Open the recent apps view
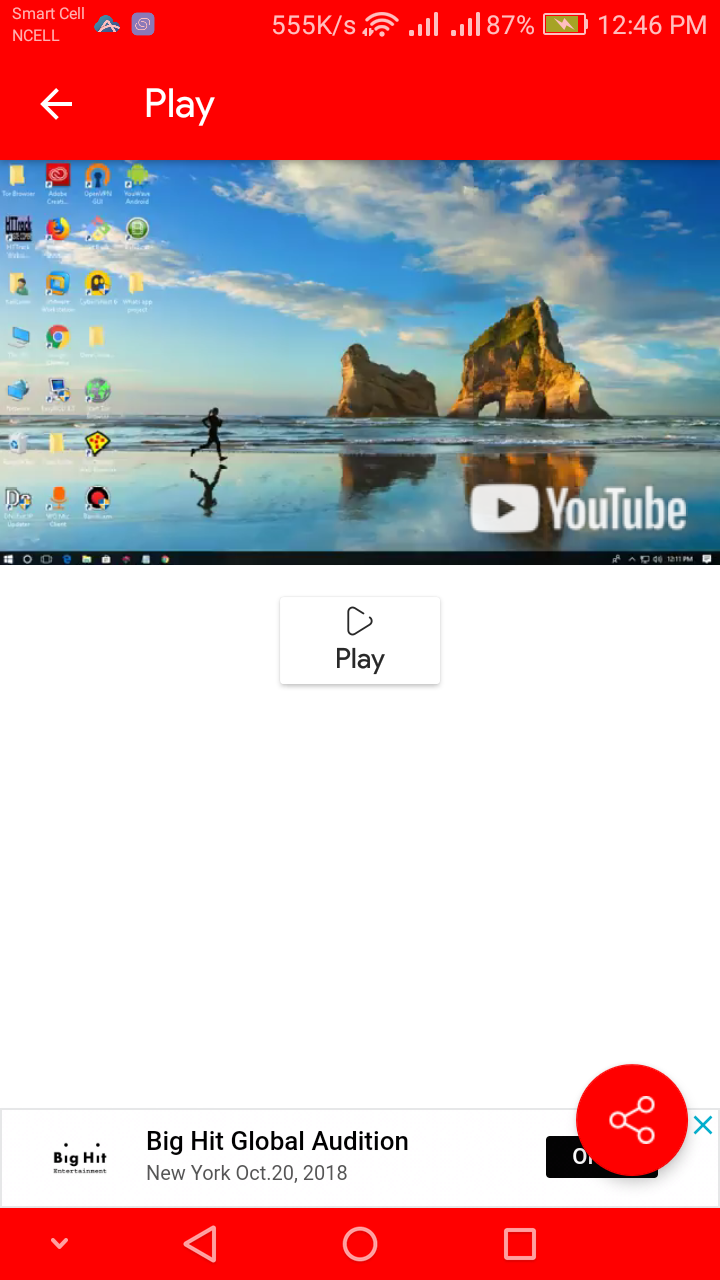The image size is (720, 1280). (x=520, y=1244)
